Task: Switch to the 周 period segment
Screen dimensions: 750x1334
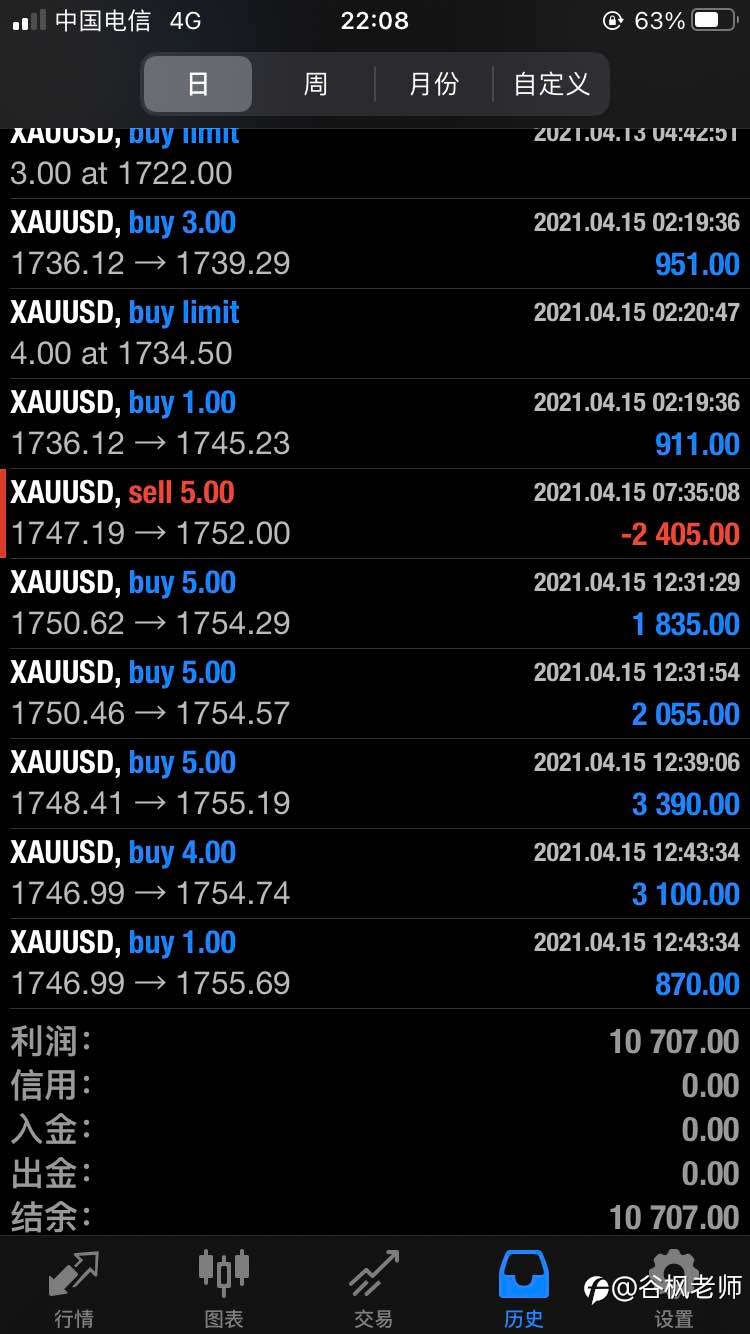Action: click(315, 84)
